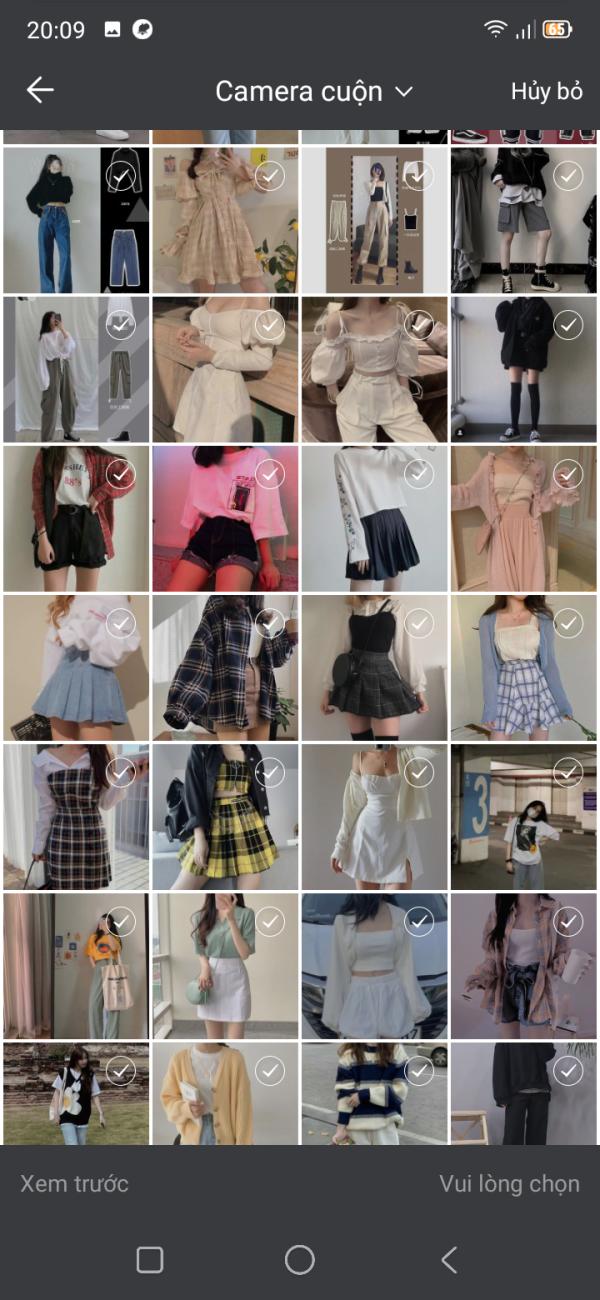Select the yellow cardigan photo
This screenshot has height=1300, width=600.
pos(270,1071)
